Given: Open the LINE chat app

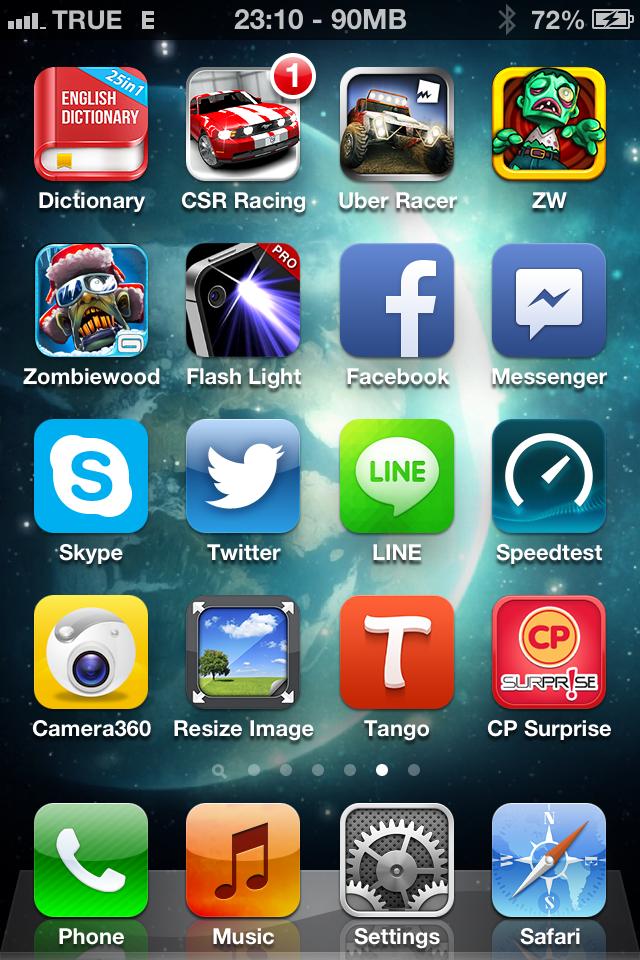Looking at the screenshot, I should (x=396, y=476).
